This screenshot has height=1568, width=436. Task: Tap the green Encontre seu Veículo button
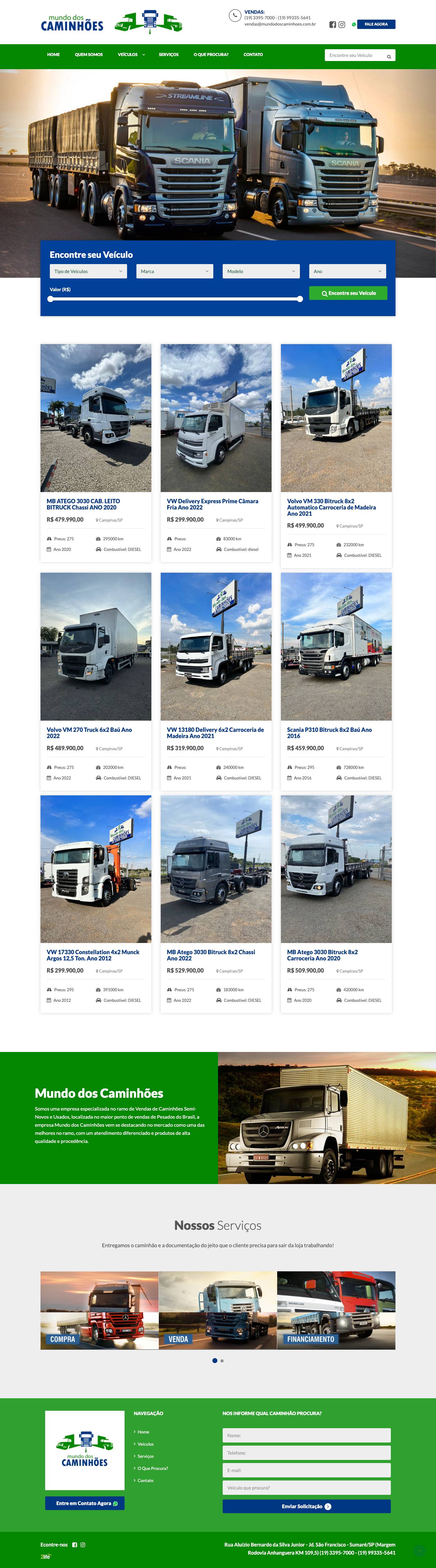pos(348,293)
